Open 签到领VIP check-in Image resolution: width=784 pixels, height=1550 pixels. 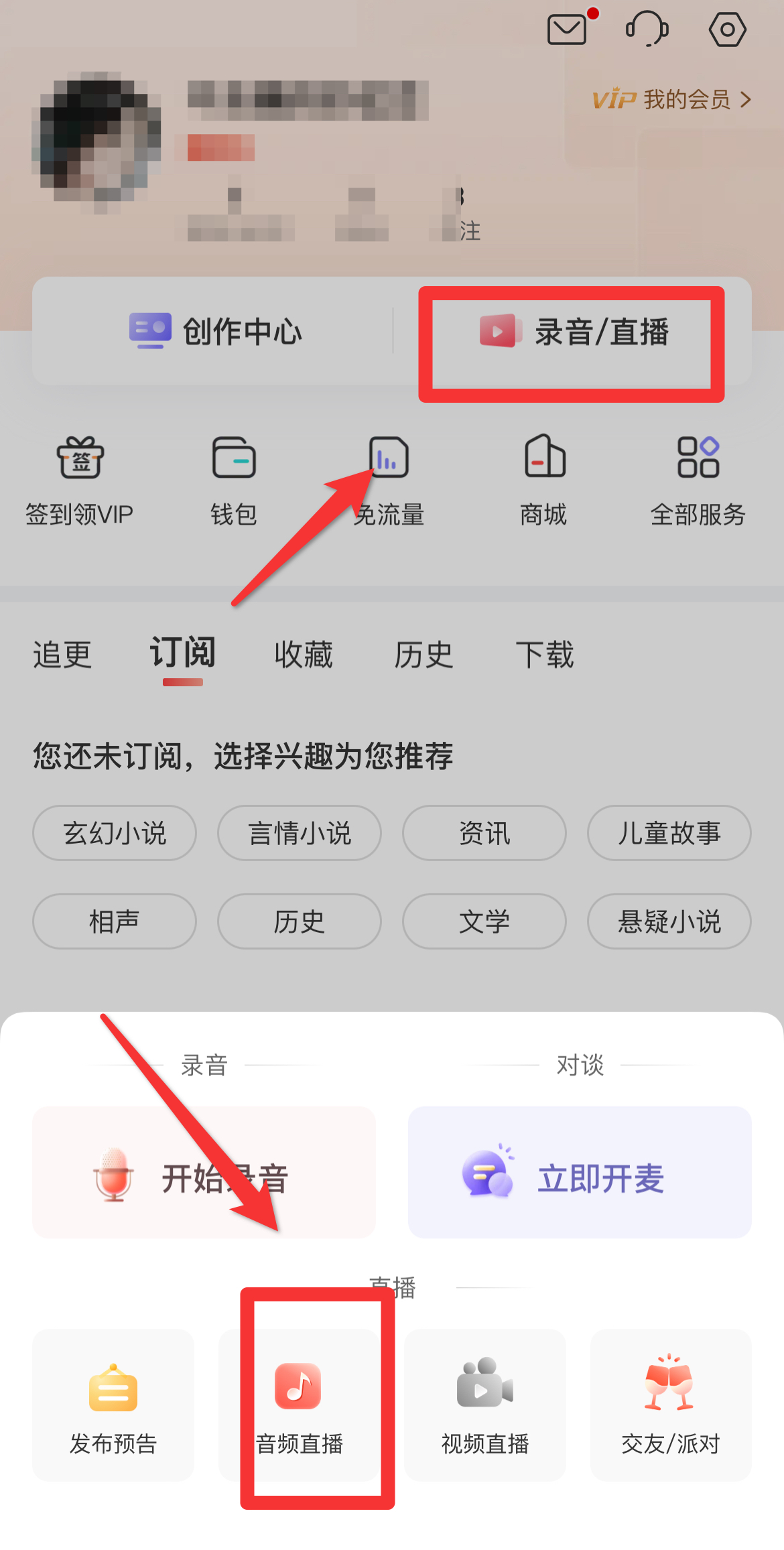80,479
